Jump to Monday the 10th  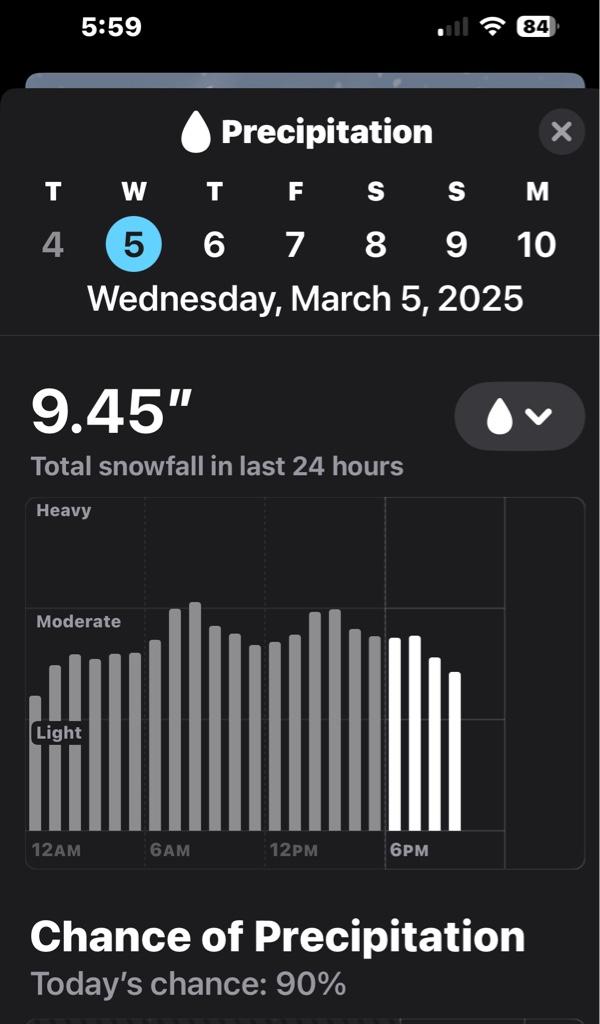(537, 244)
